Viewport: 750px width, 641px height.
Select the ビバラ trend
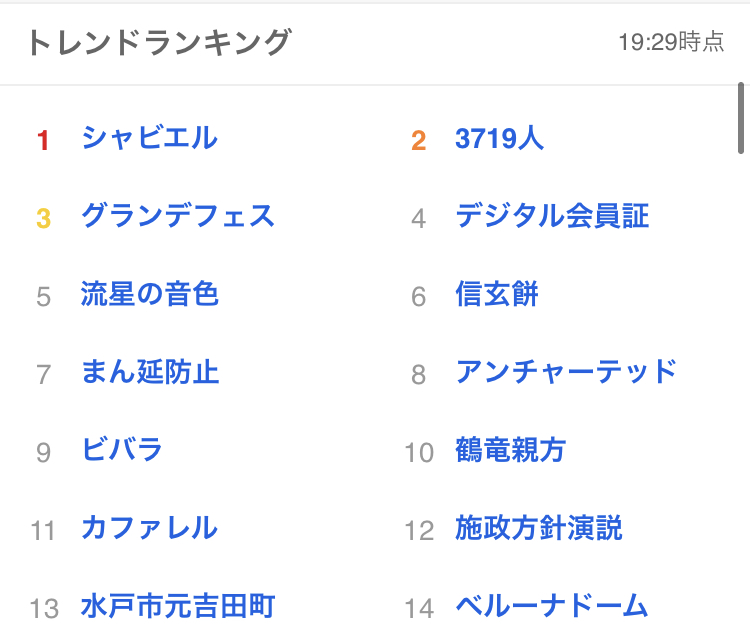click(x=122, y=450)
